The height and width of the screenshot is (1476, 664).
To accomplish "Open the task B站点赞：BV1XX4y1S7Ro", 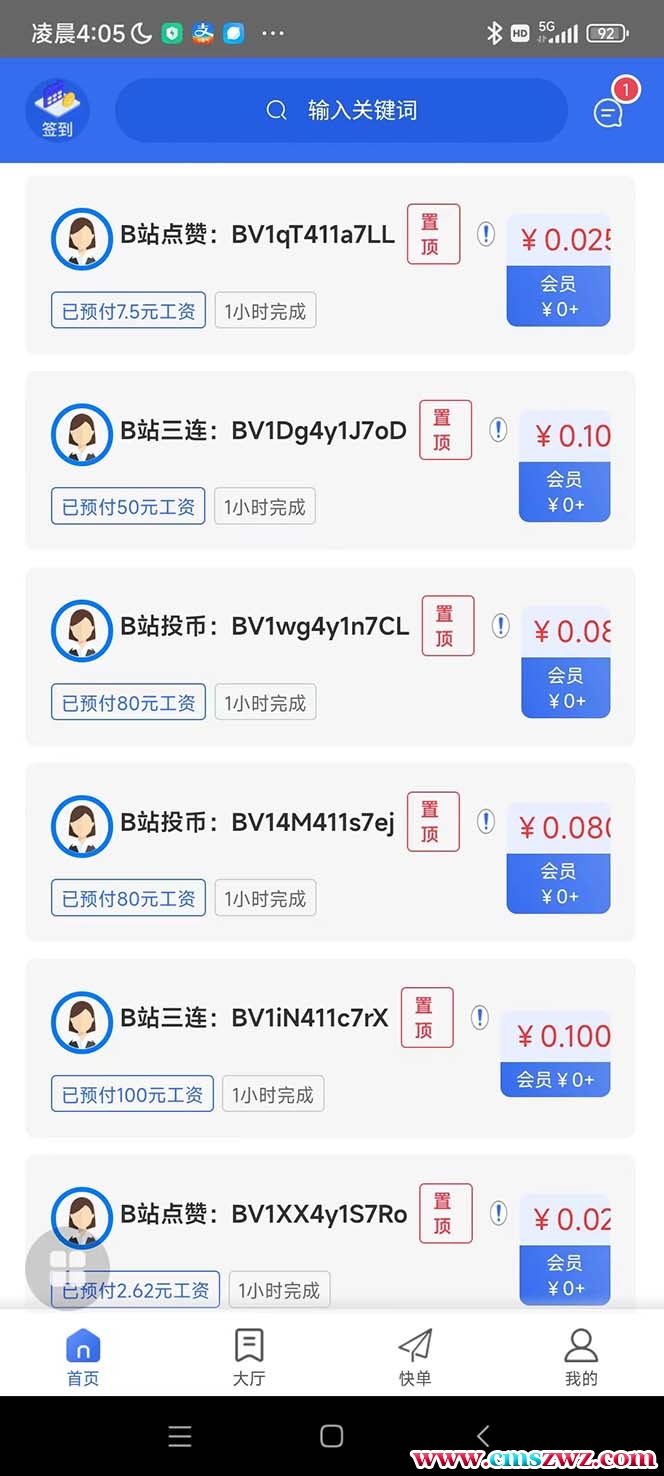I will [263, 1214].
